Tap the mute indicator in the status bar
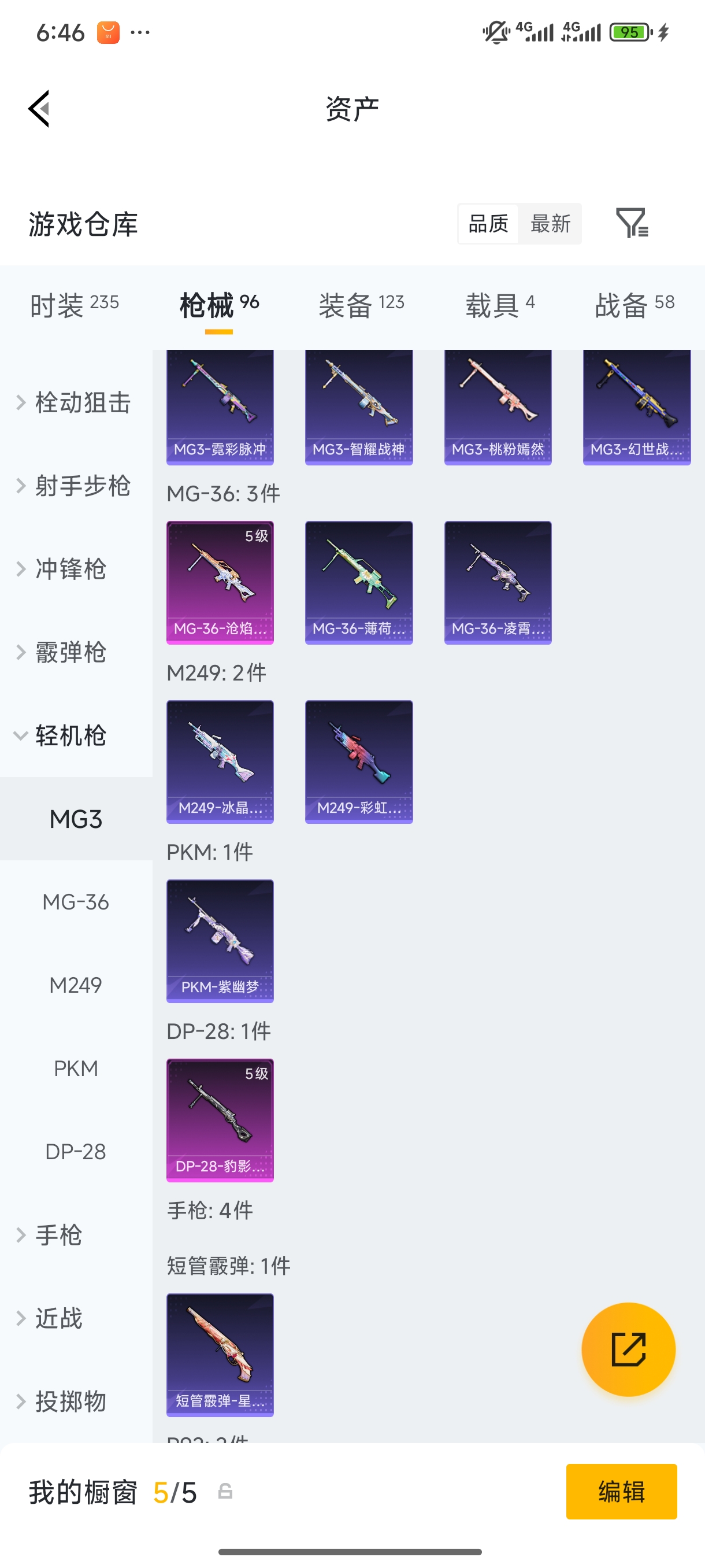This screenshot has width=705, height=1568. tap(495, 32)
